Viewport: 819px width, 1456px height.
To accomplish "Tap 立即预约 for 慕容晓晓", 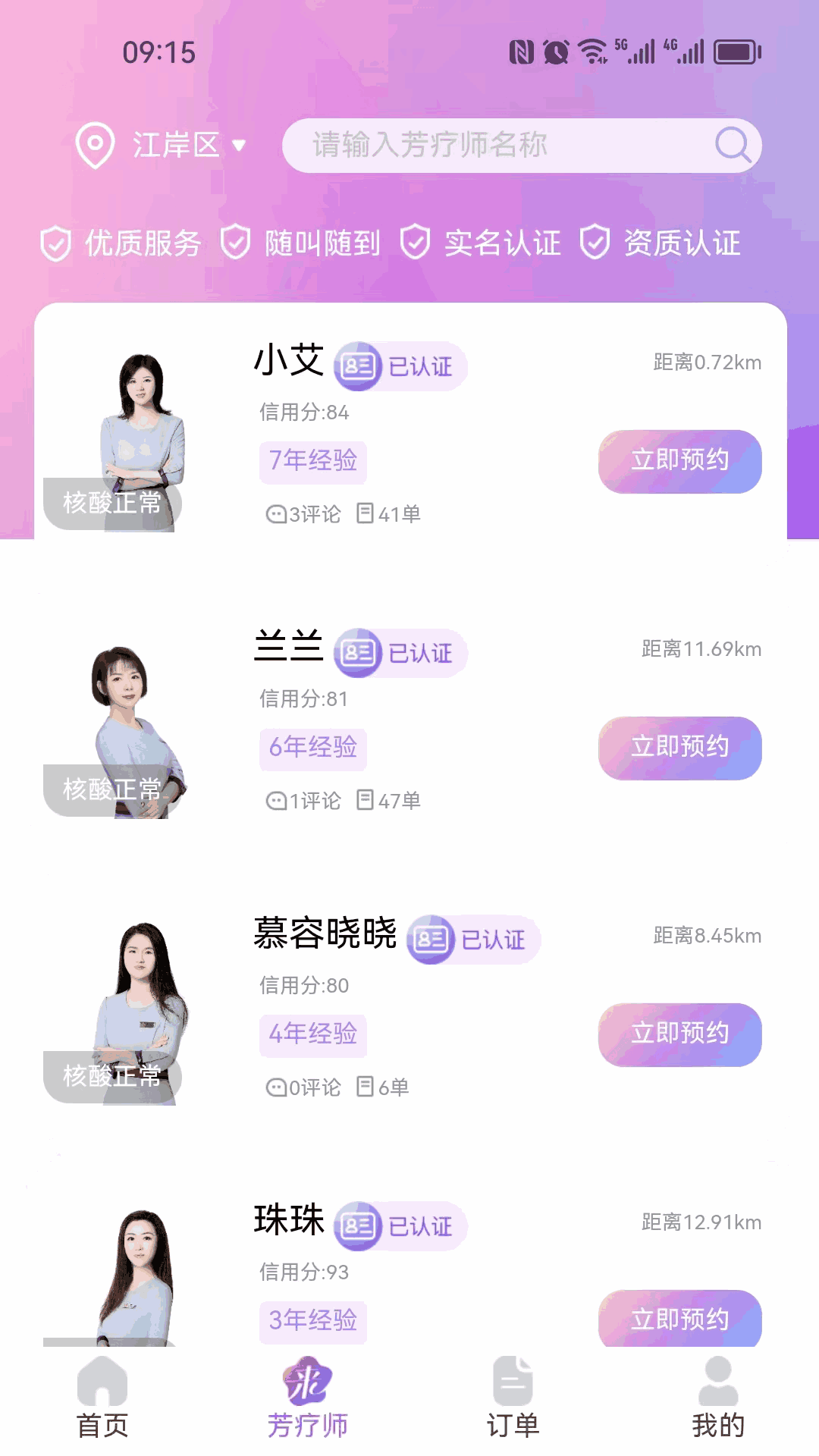I will [x=679, y=1034].
